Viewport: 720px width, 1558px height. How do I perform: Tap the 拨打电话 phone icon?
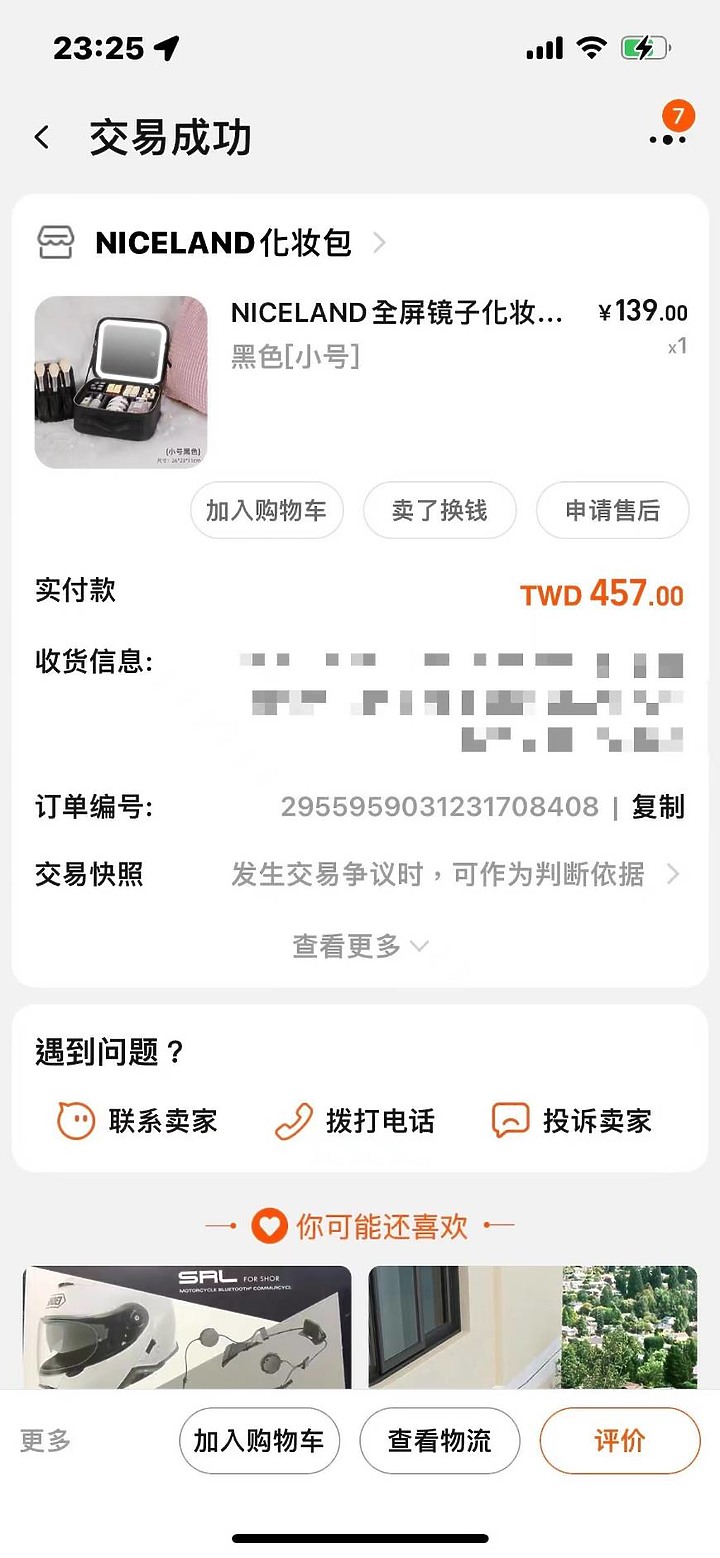pos(291,1122)
